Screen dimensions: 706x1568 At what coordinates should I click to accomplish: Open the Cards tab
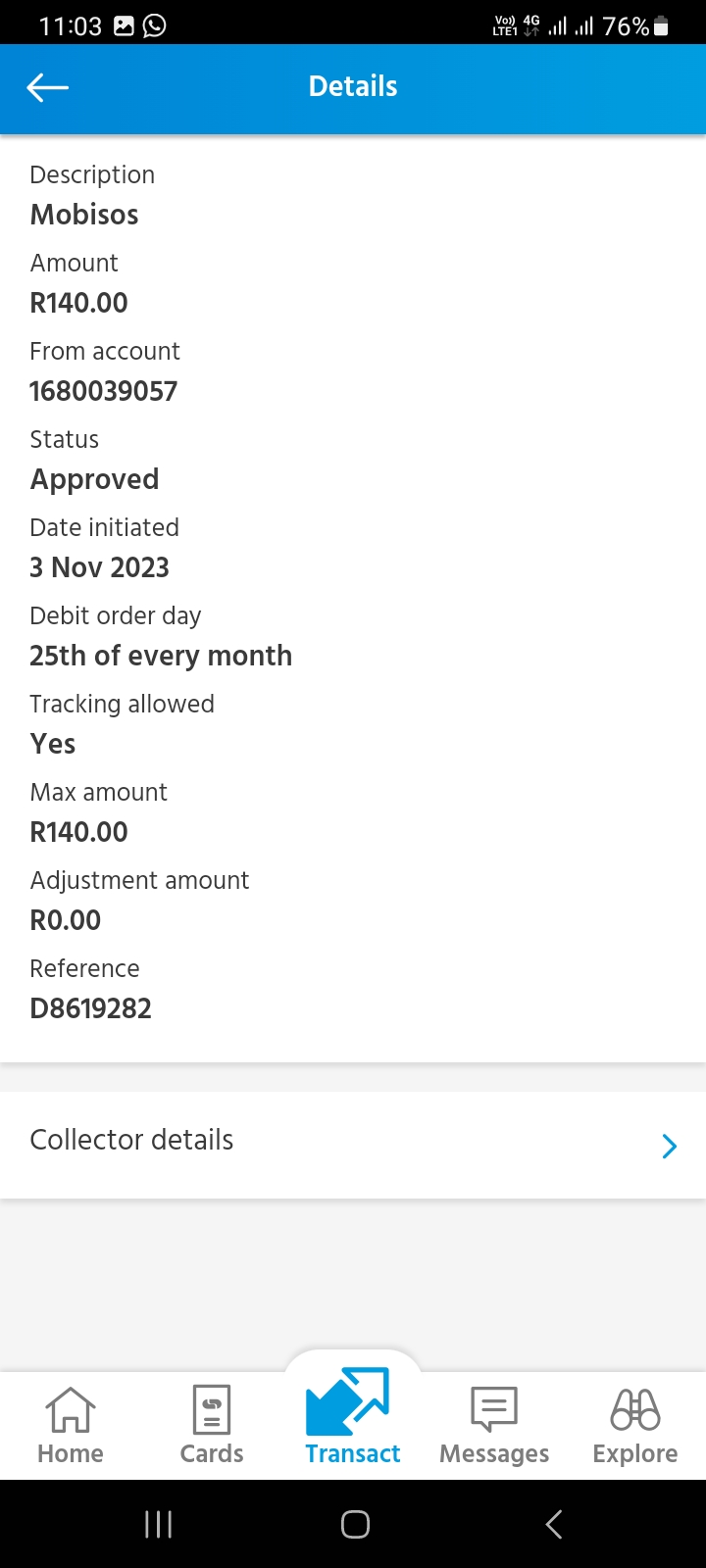[212, 1425]
